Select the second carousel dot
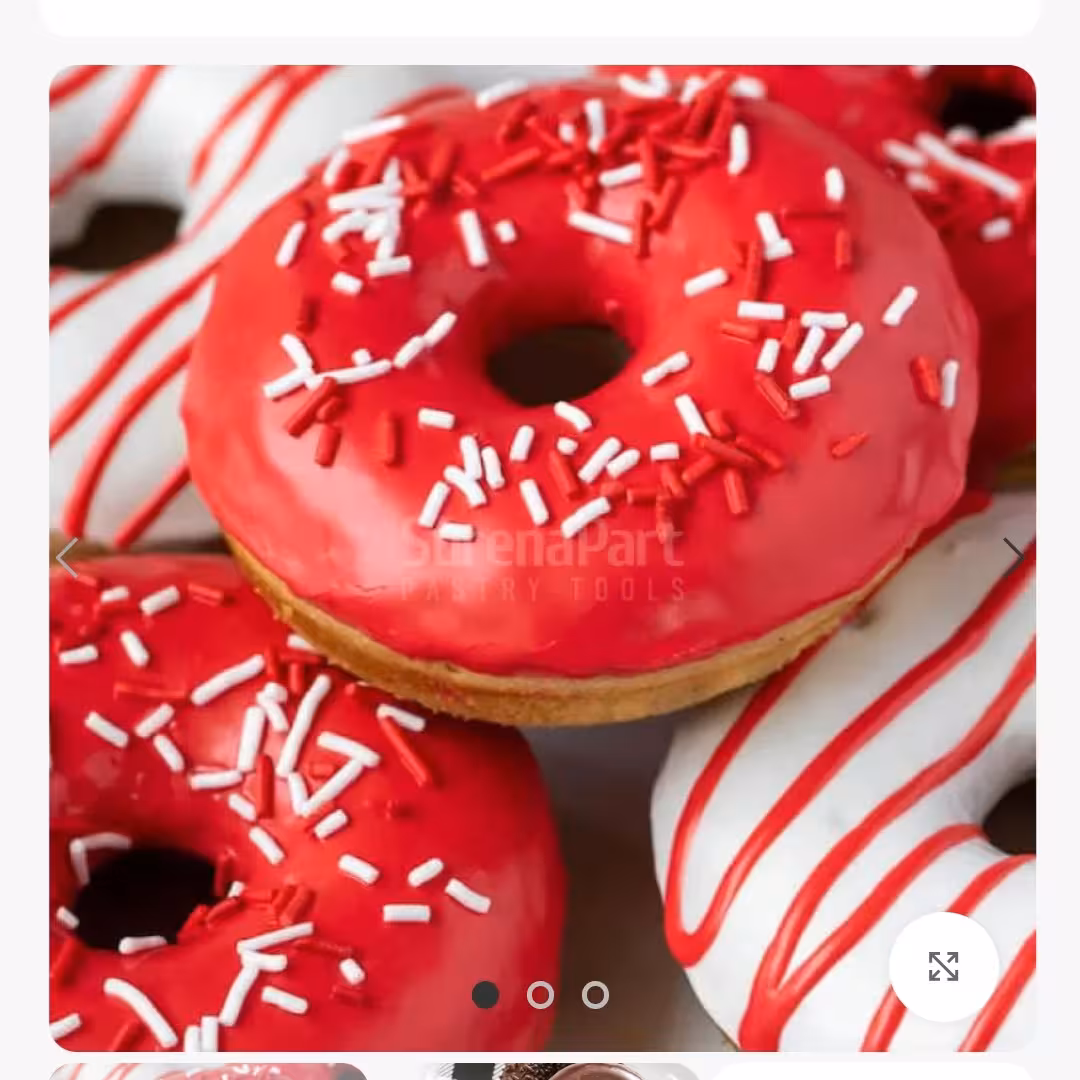1080x1080 pixels. tap(540, 995)
